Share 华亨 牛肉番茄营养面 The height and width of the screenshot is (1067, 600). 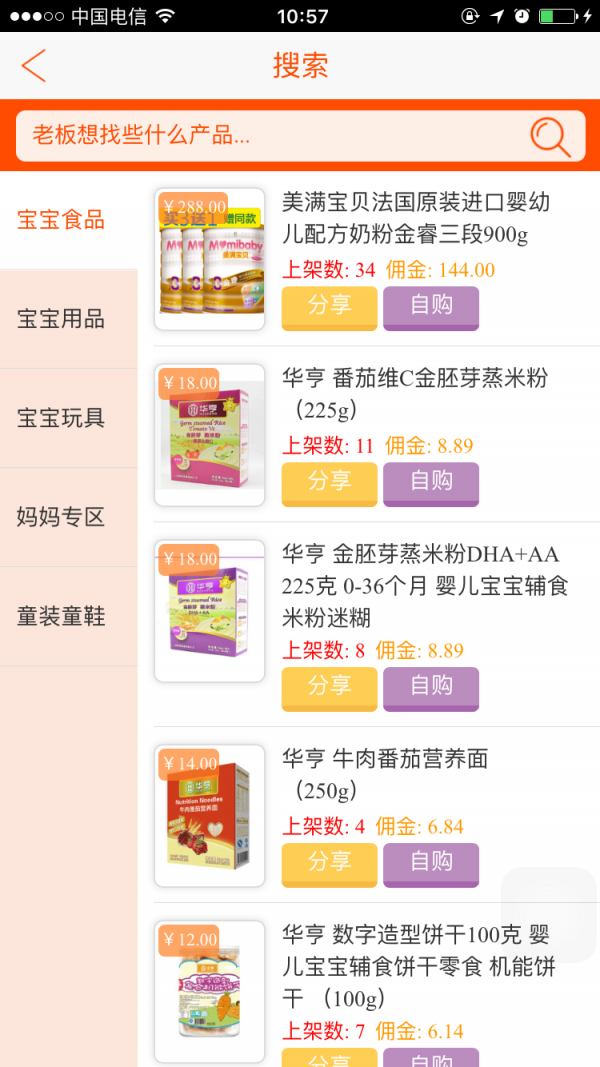pyautogui.click(x=329, y=864)
